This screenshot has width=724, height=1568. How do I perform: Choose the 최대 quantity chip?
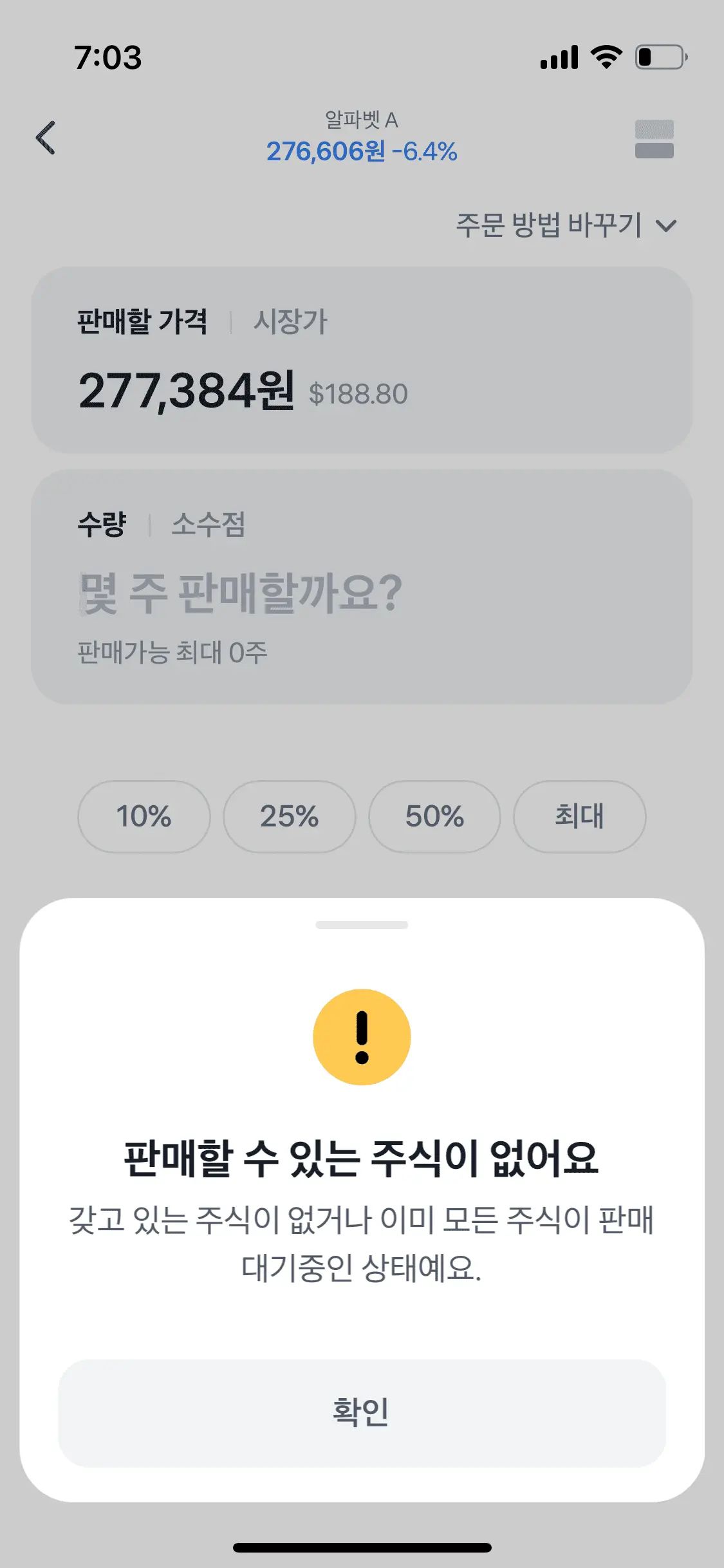(x=580, y=816)
